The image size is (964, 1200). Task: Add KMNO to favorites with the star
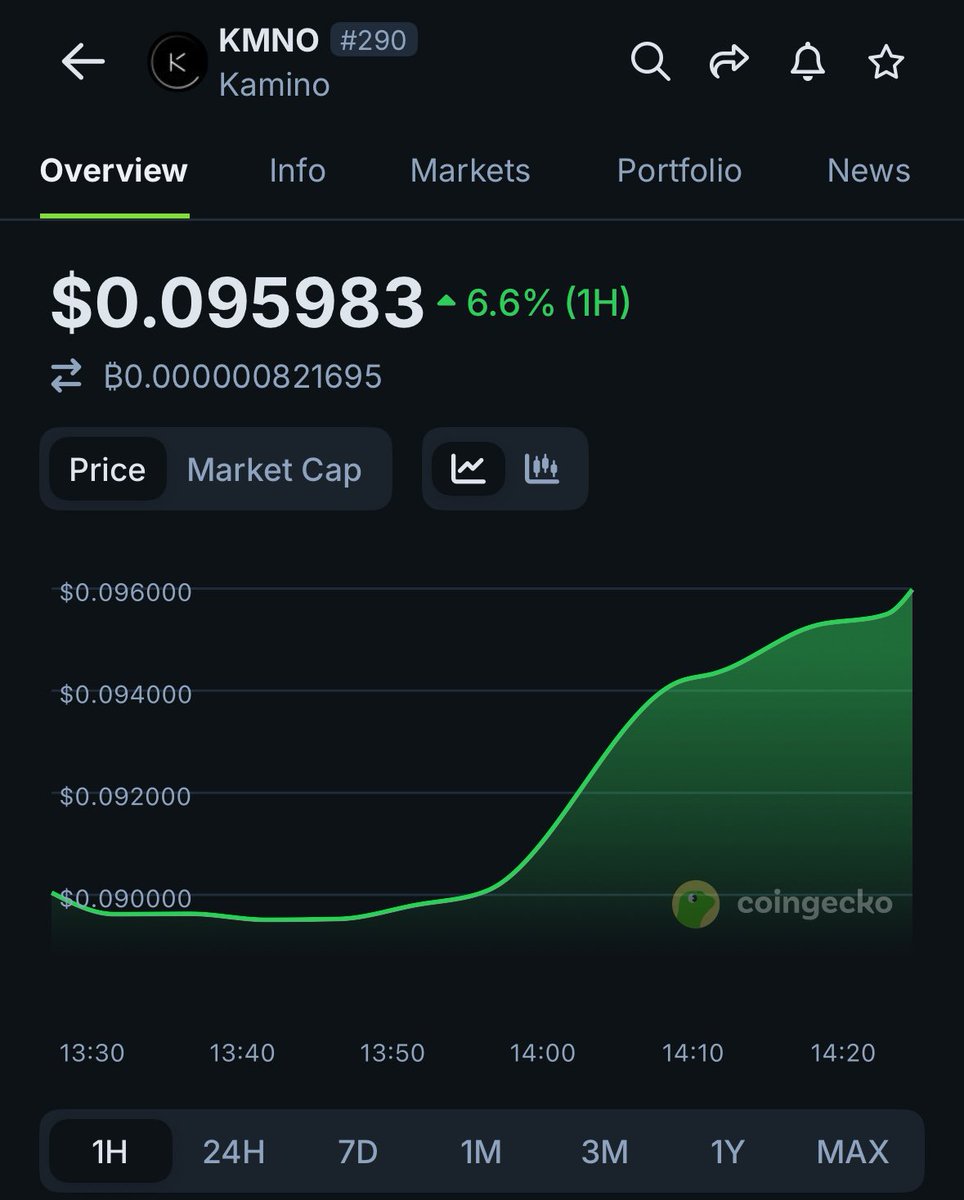pos(886,63)
